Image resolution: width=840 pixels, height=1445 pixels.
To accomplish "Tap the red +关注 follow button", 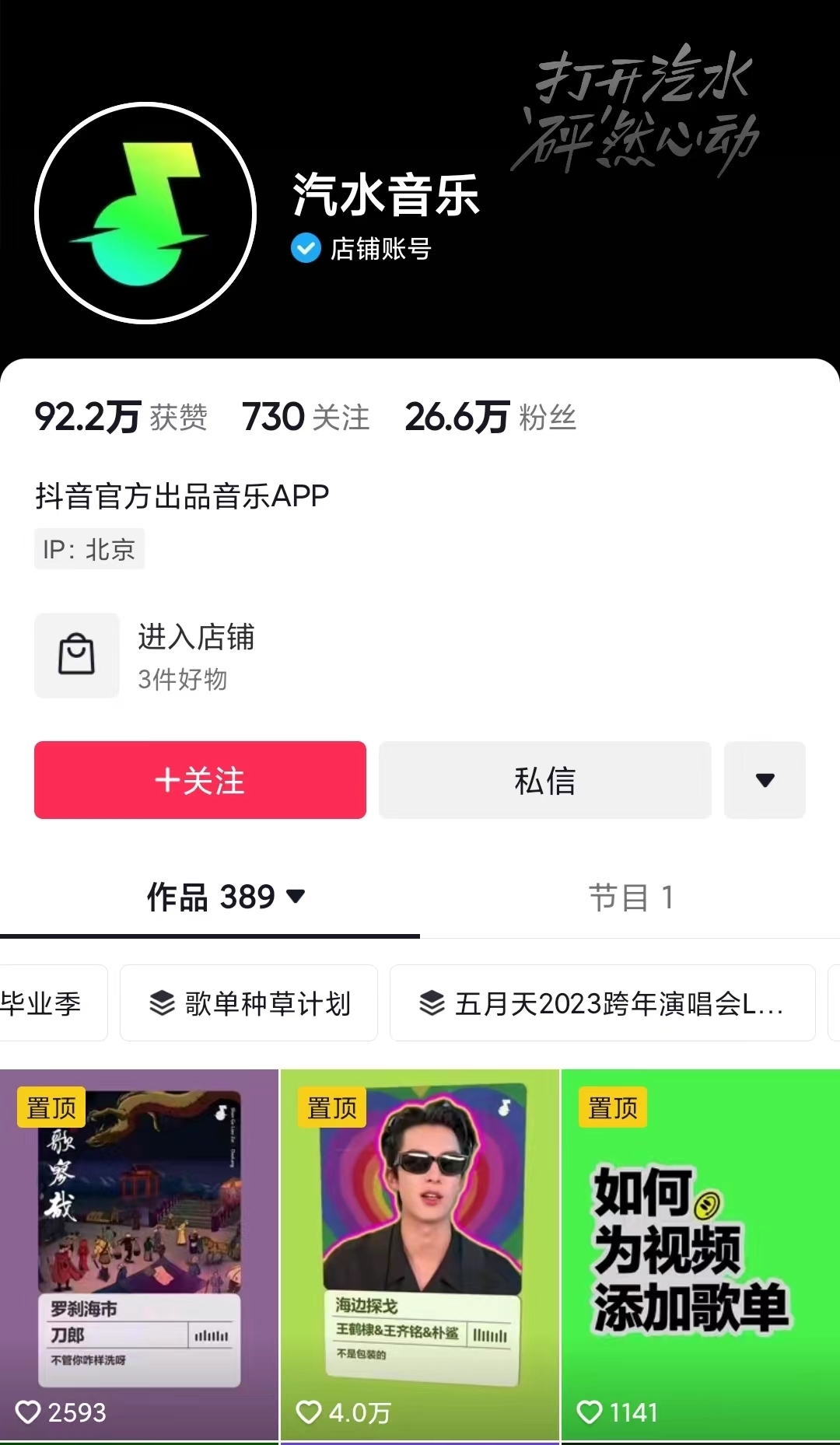I will pyautogui.click(x=199, y=780).
